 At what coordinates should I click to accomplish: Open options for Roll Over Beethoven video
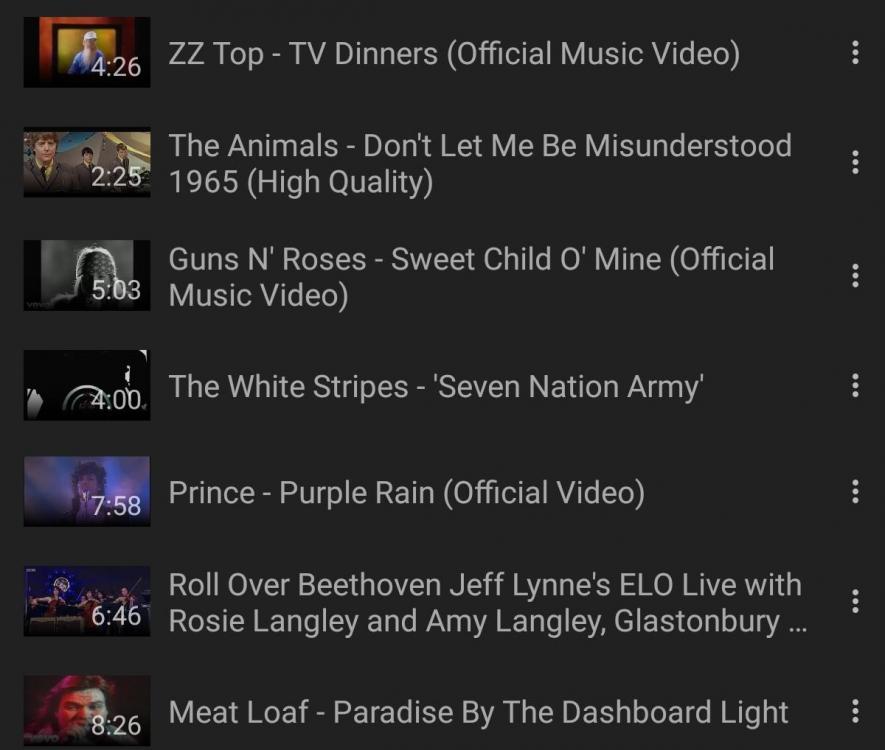pos(854,601)
